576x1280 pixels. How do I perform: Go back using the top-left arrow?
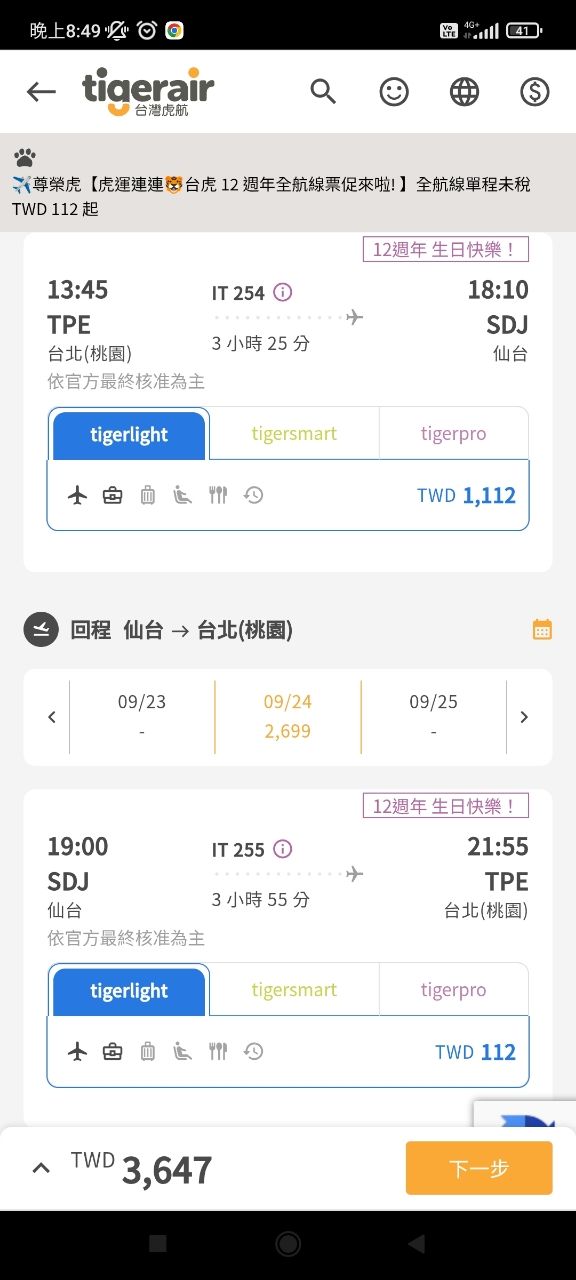tap(41, 92)
